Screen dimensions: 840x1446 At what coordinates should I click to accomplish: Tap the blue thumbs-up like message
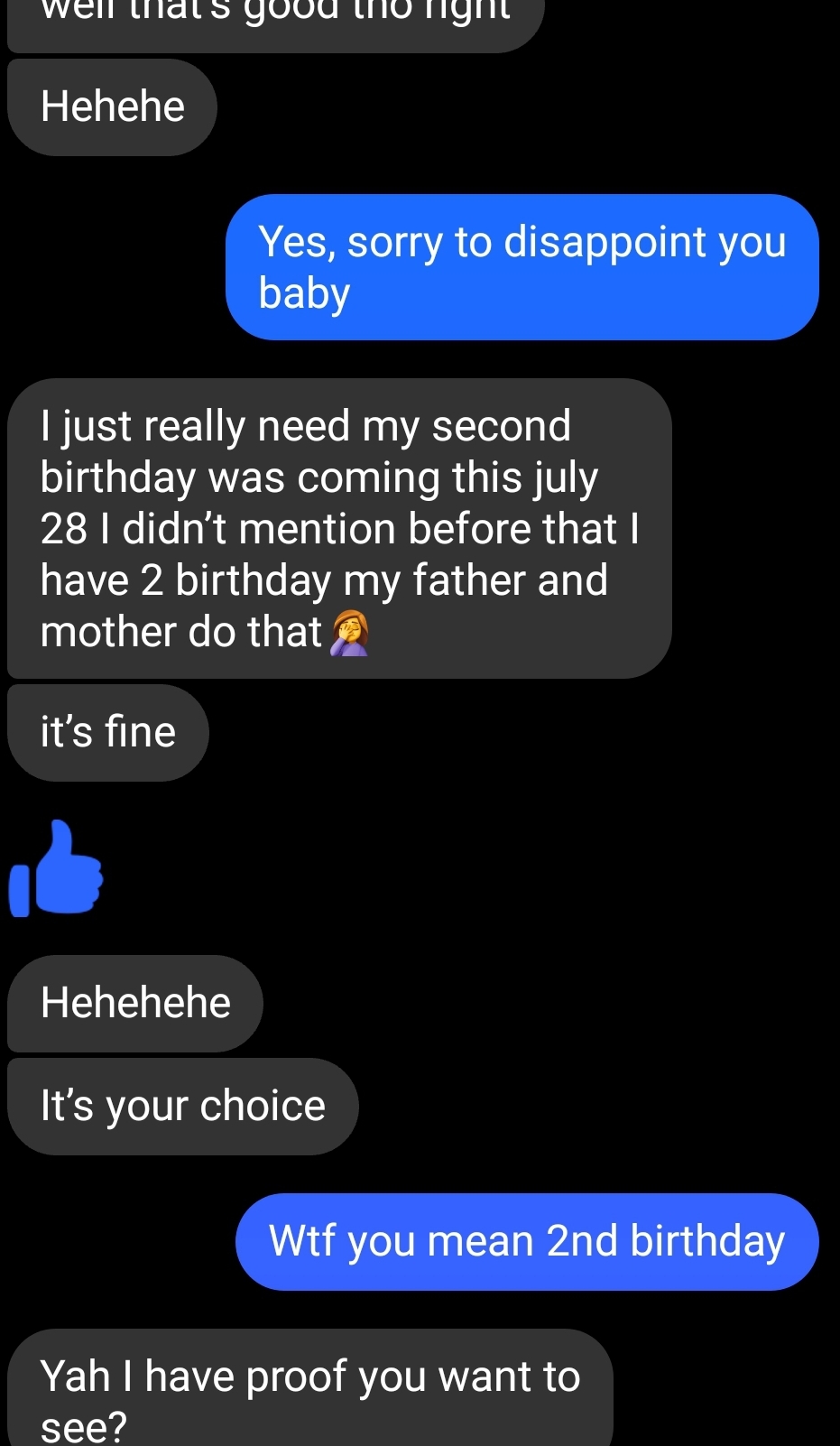(x=56, y=867)
